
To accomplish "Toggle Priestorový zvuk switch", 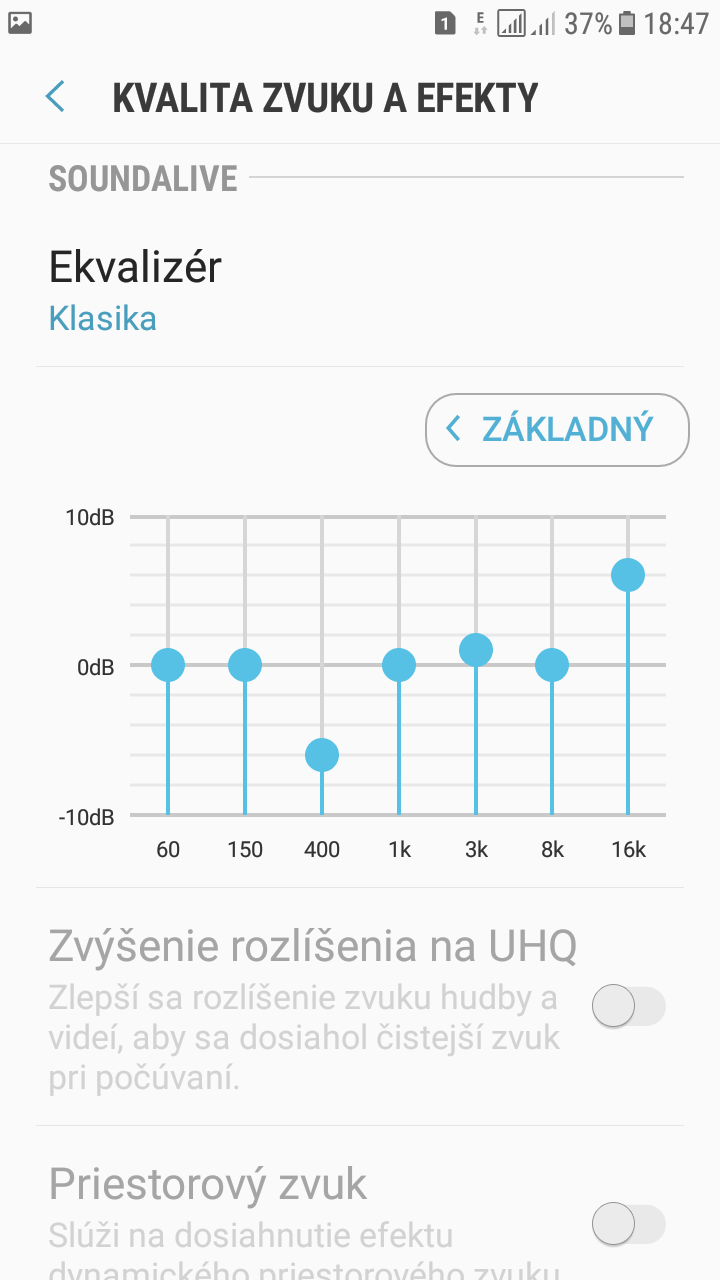I will [628, 1223].
